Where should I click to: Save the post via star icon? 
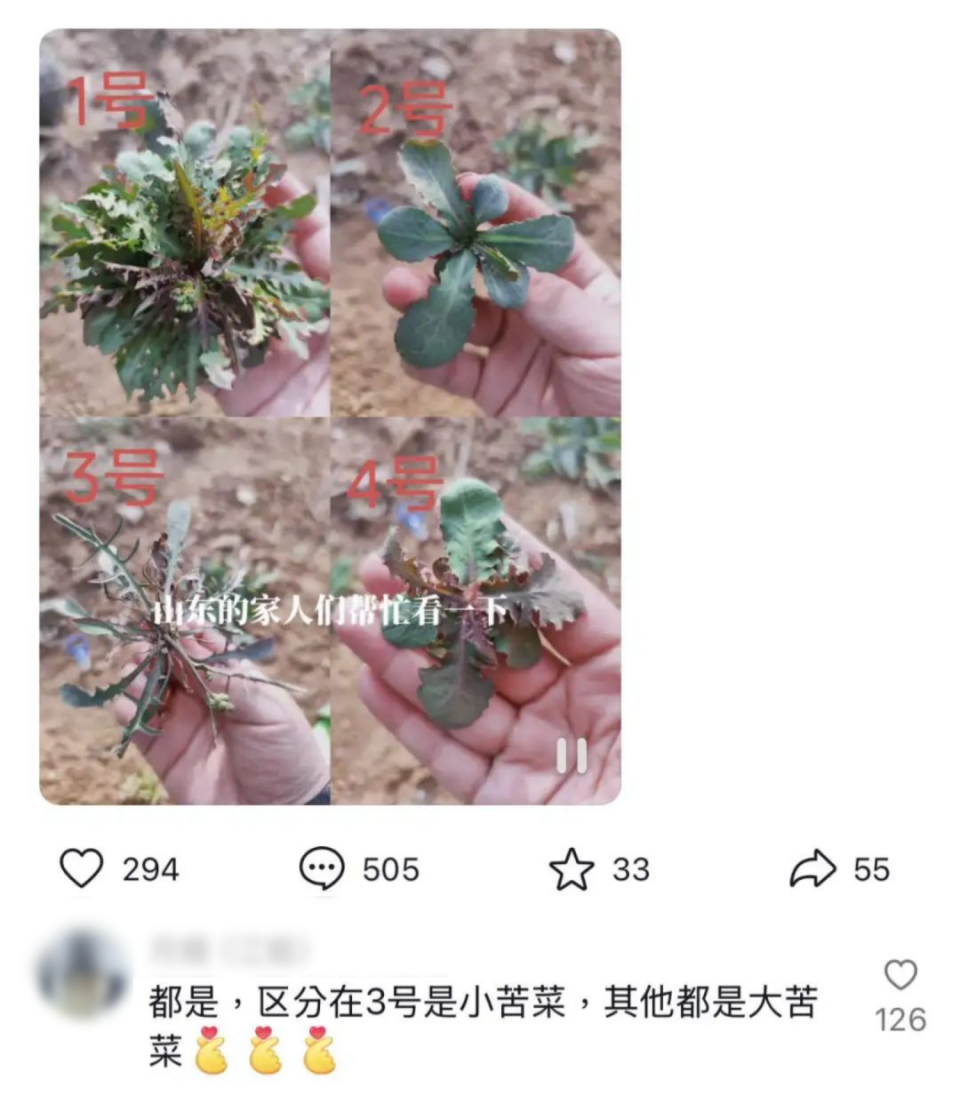pos(572,869)
